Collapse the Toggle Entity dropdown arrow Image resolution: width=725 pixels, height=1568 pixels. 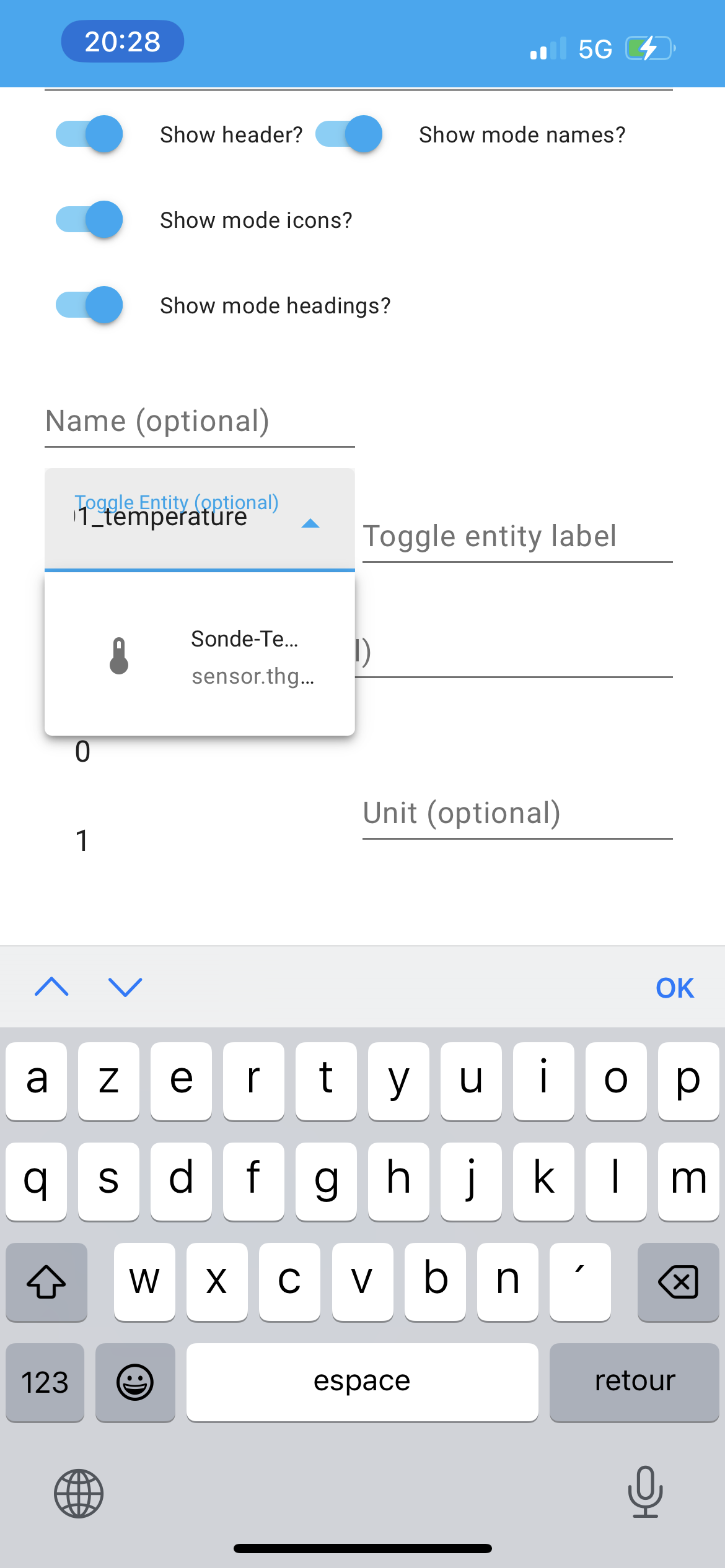point(310,524)
